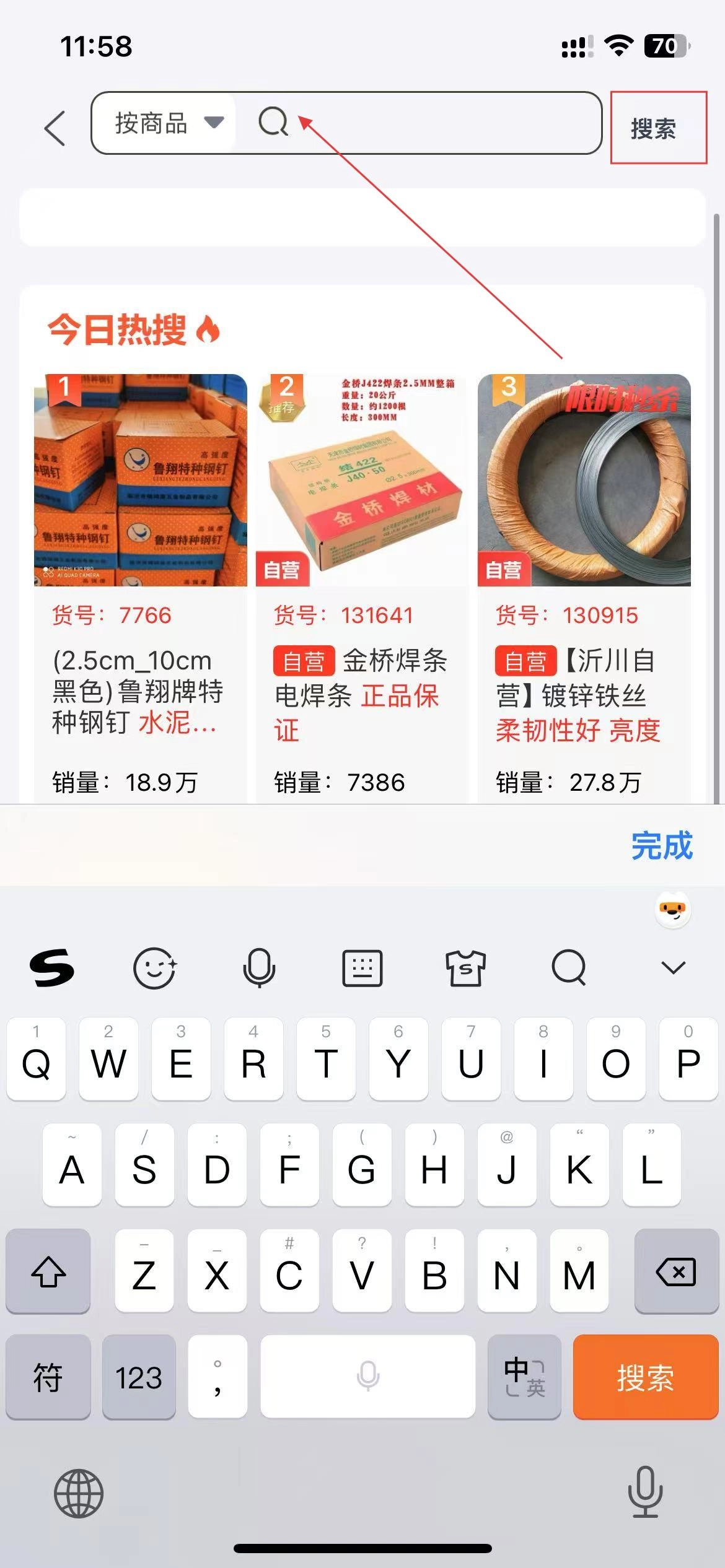Screen dimensions: 725x1568
Task: Focus the search text field
Action: (434, 123)
